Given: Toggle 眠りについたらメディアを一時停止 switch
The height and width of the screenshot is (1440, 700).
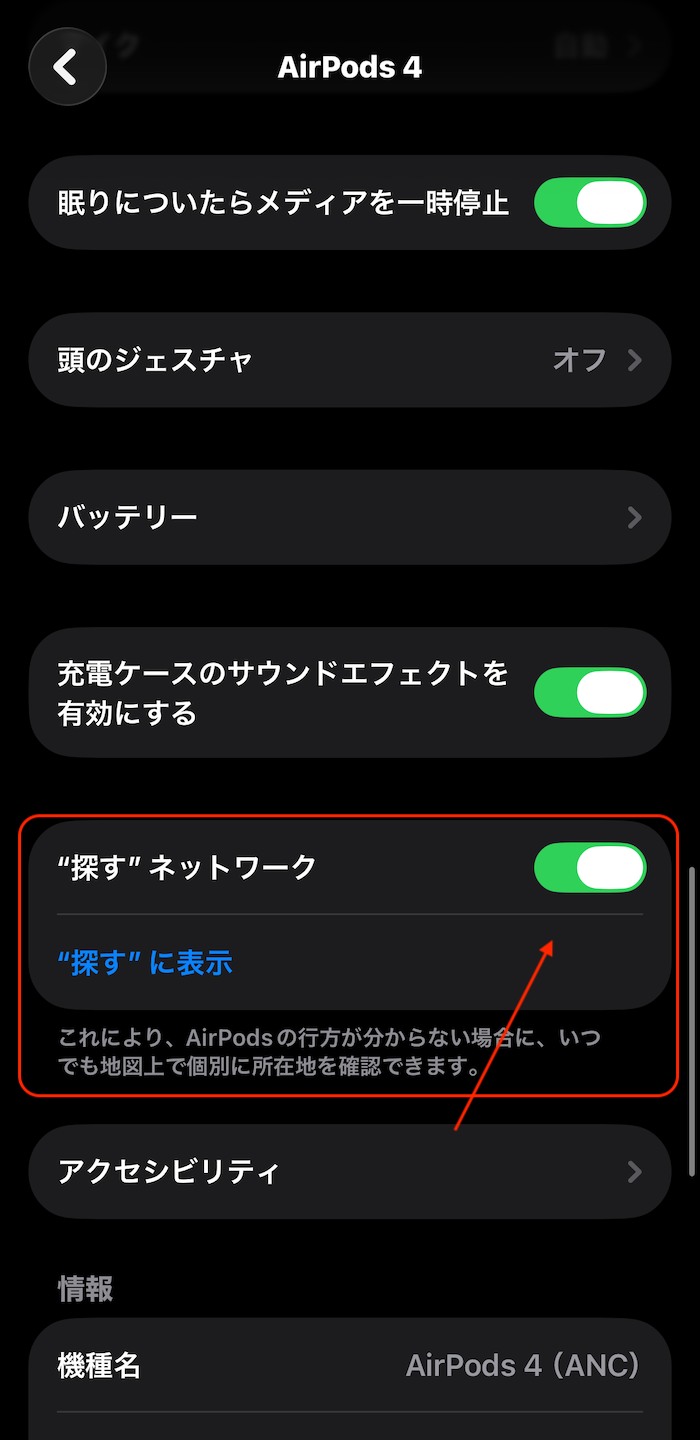Looking at the screenshot, I should point(589,204).
